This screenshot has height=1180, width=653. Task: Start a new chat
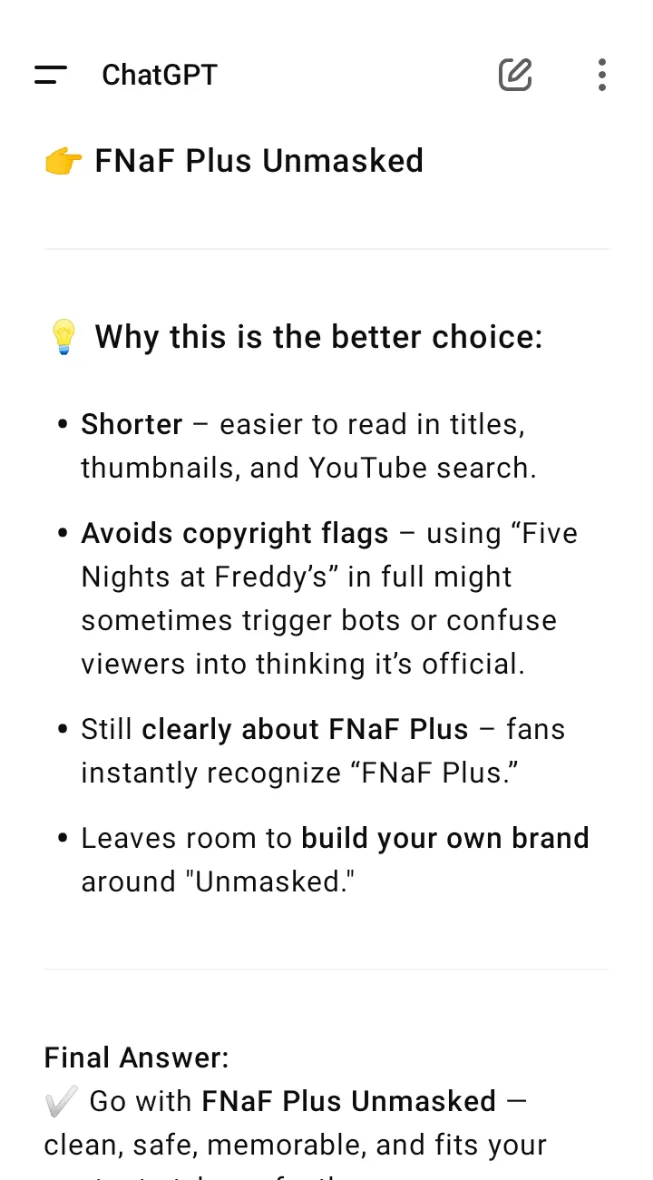(x=515, y=75)
